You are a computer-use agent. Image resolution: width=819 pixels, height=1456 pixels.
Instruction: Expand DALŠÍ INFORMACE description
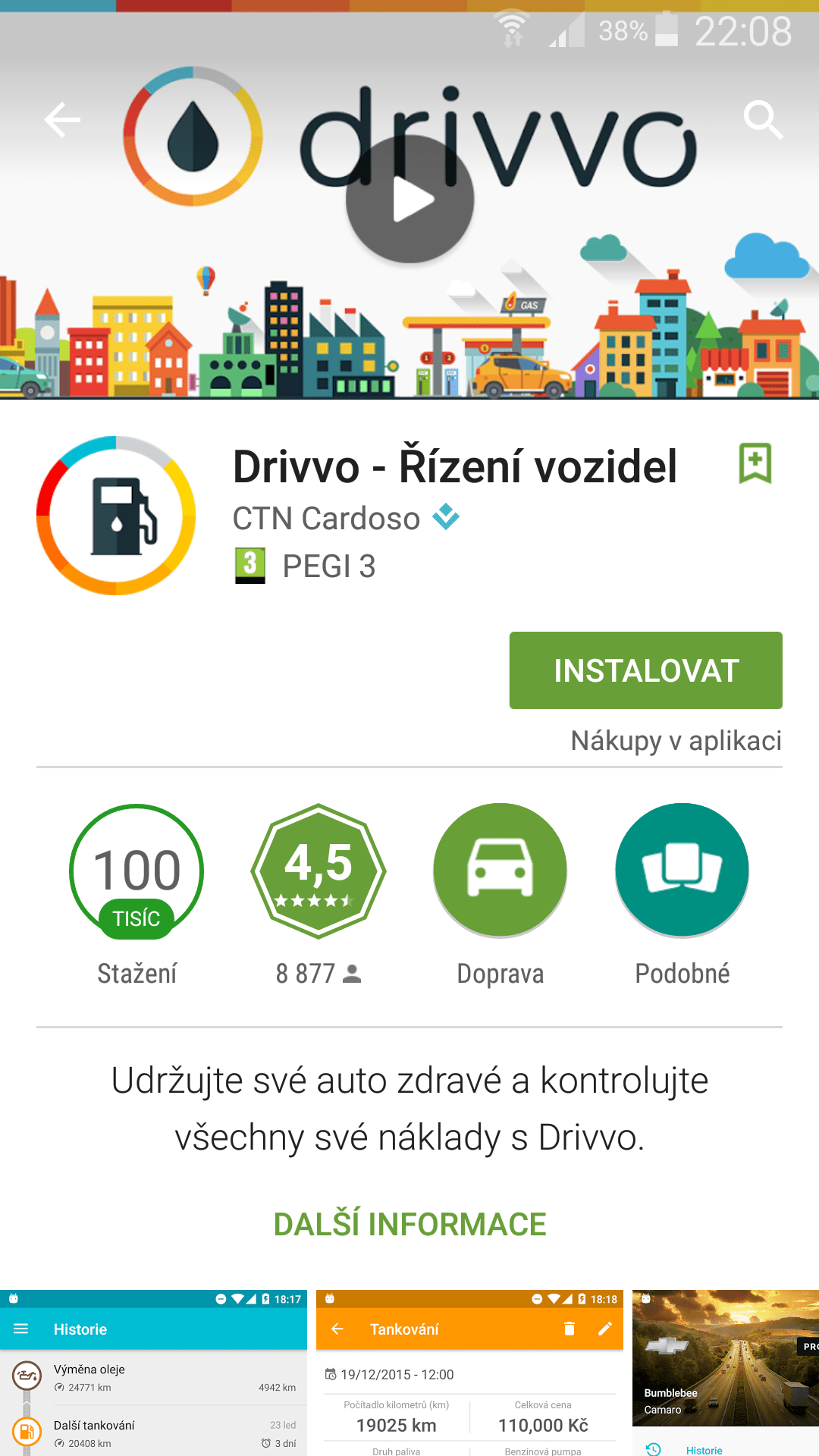(x=409, y=1224)
